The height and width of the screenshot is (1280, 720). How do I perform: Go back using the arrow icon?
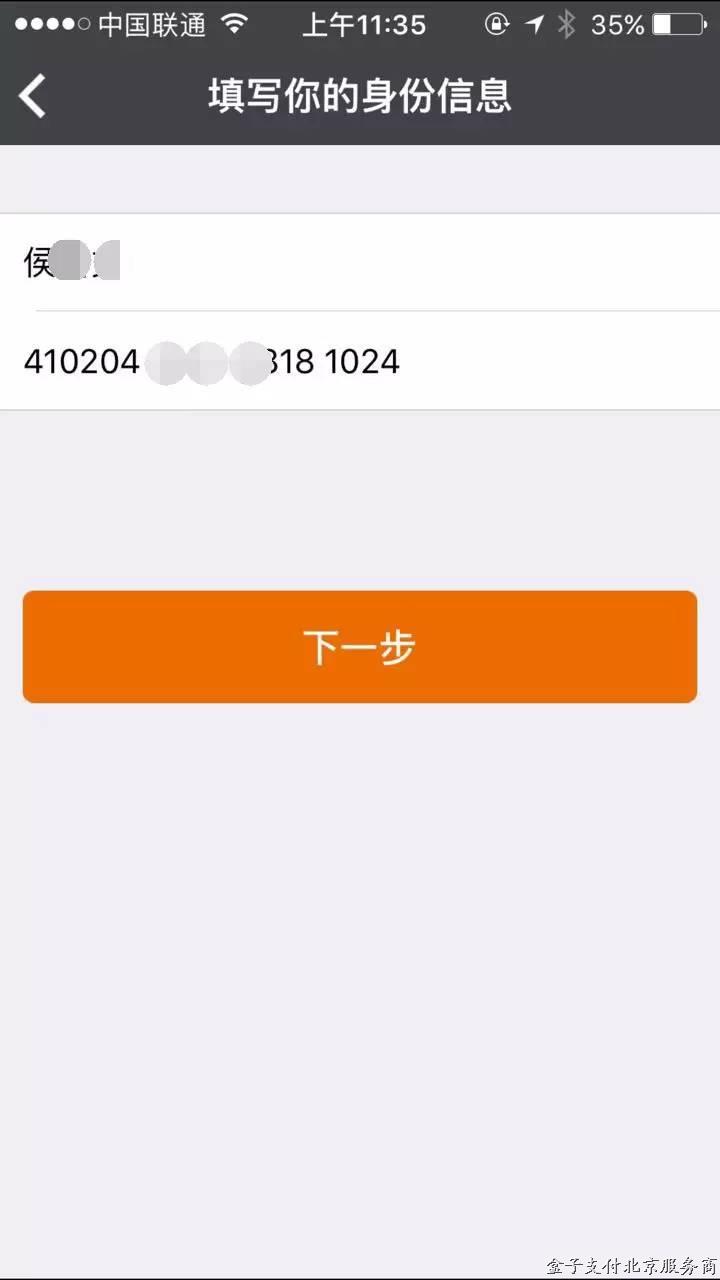click(33, 97)
